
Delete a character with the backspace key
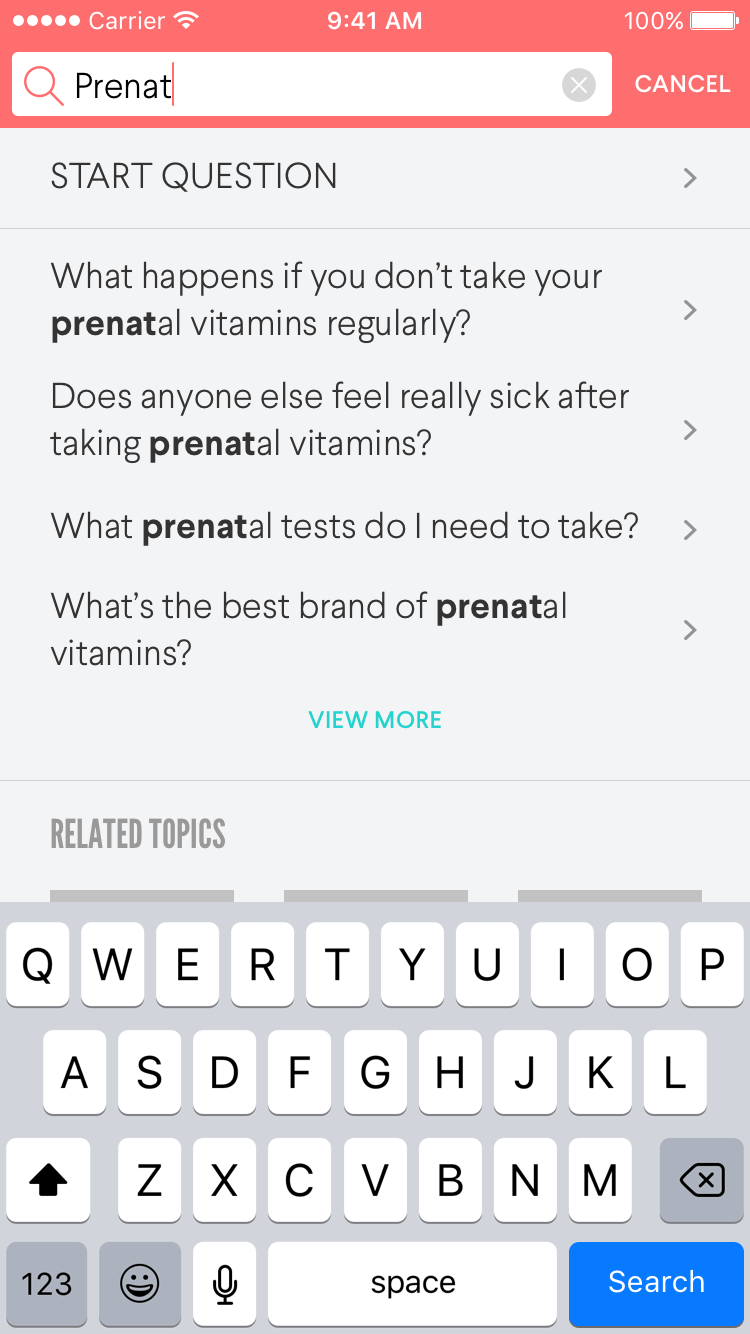(x=701, y=1182)
